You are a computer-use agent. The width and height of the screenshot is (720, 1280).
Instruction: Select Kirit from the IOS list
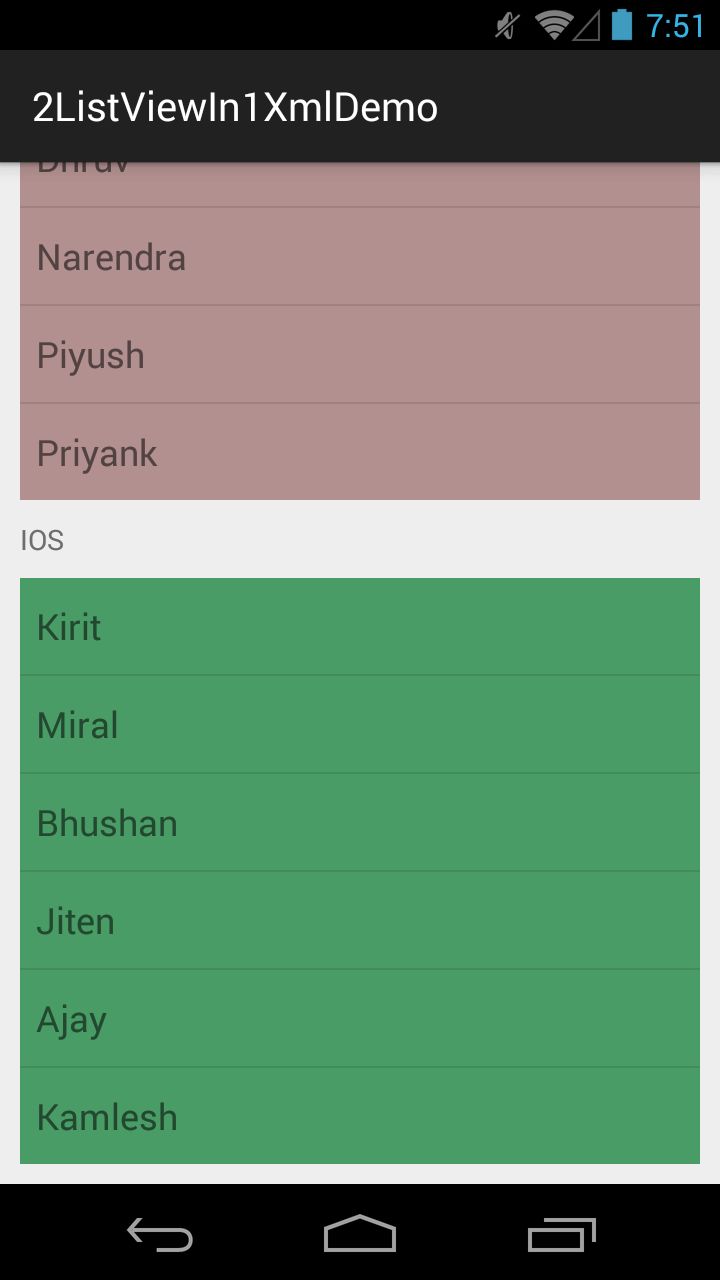pos(360,627)
